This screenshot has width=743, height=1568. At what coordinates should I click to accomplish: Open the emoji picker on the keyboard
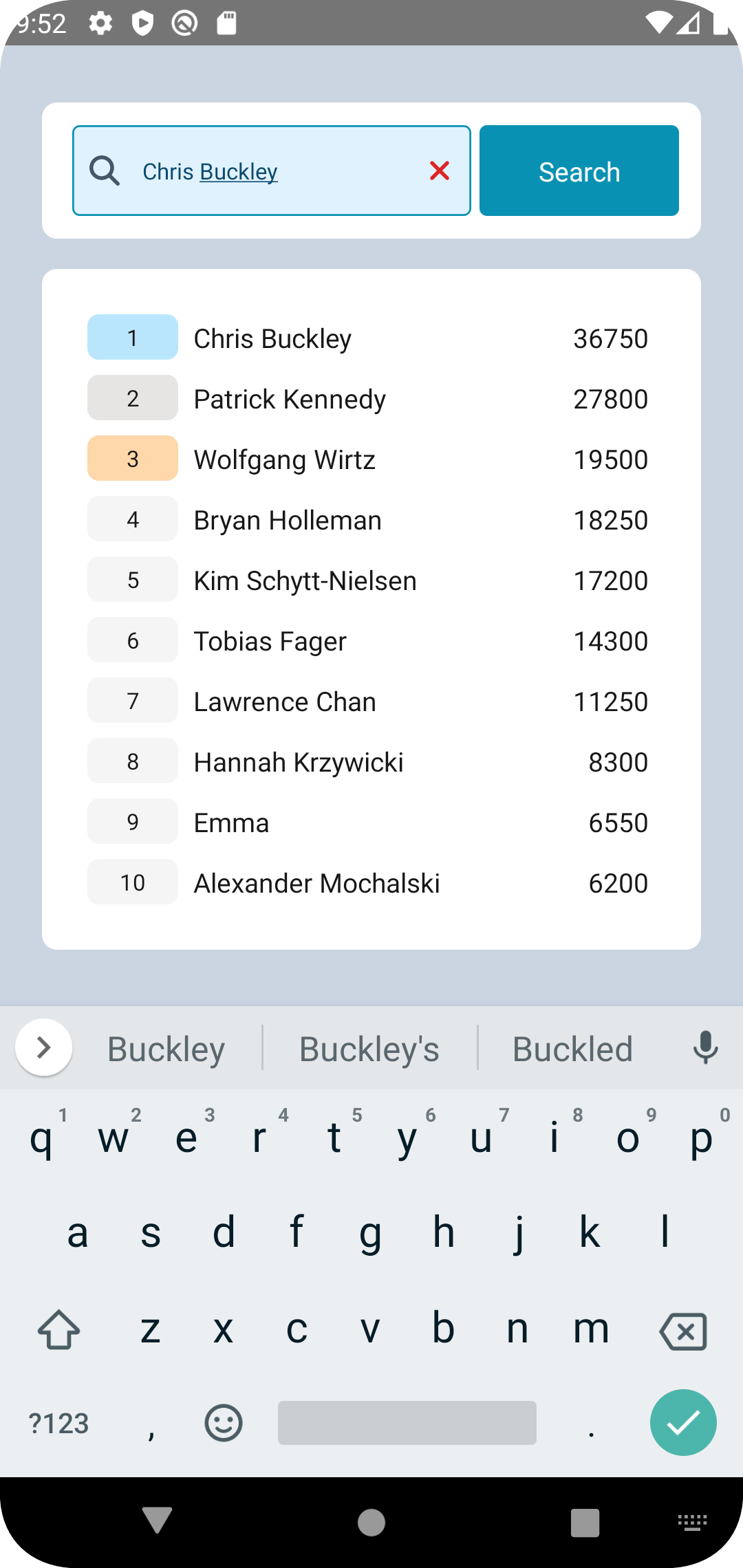224,1422
